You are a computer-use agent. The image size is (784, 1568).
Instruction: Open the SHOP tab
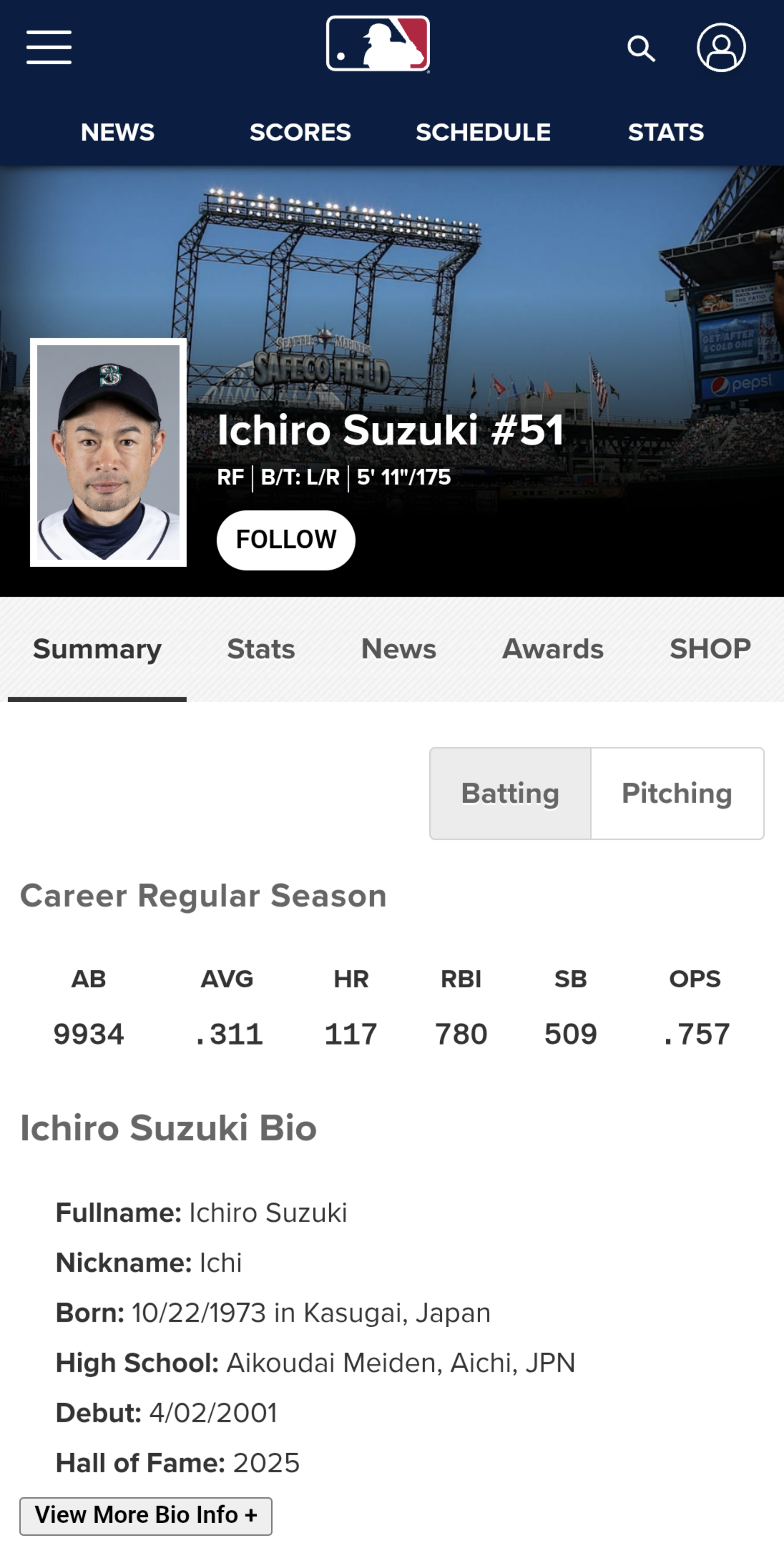coord(711,649)
